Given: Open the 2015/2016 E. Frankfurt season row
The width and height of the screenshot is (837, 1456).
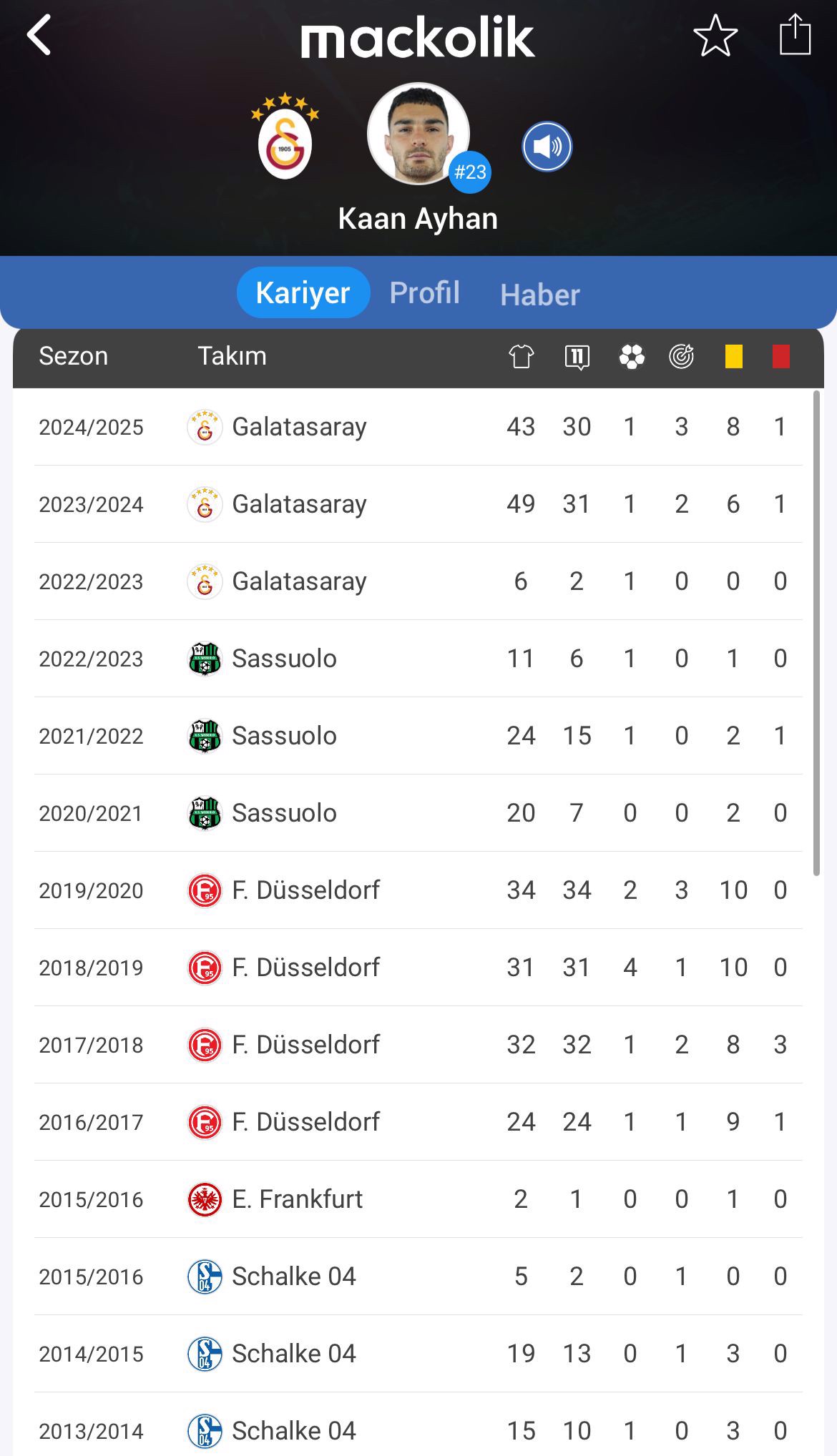Looking at the screenshot, I should (x=418, y=1199).
